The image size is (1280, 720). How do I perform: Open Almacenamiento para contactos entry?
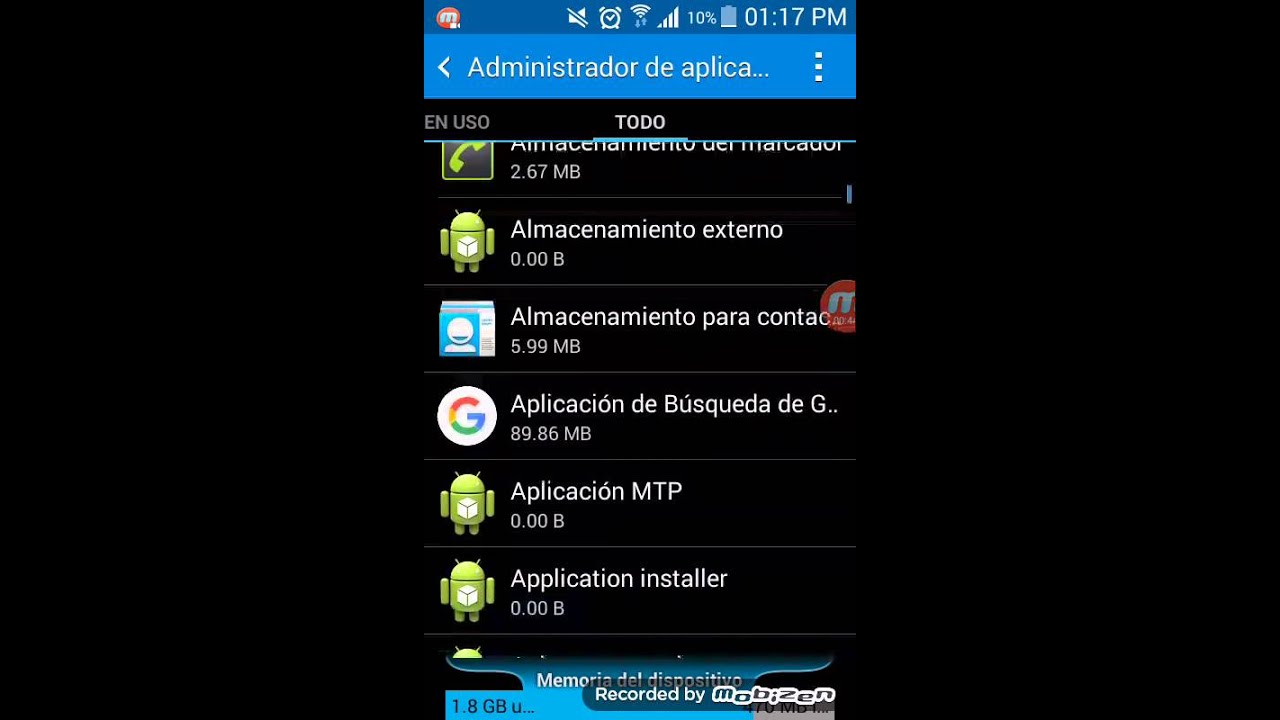coord(640,329)
